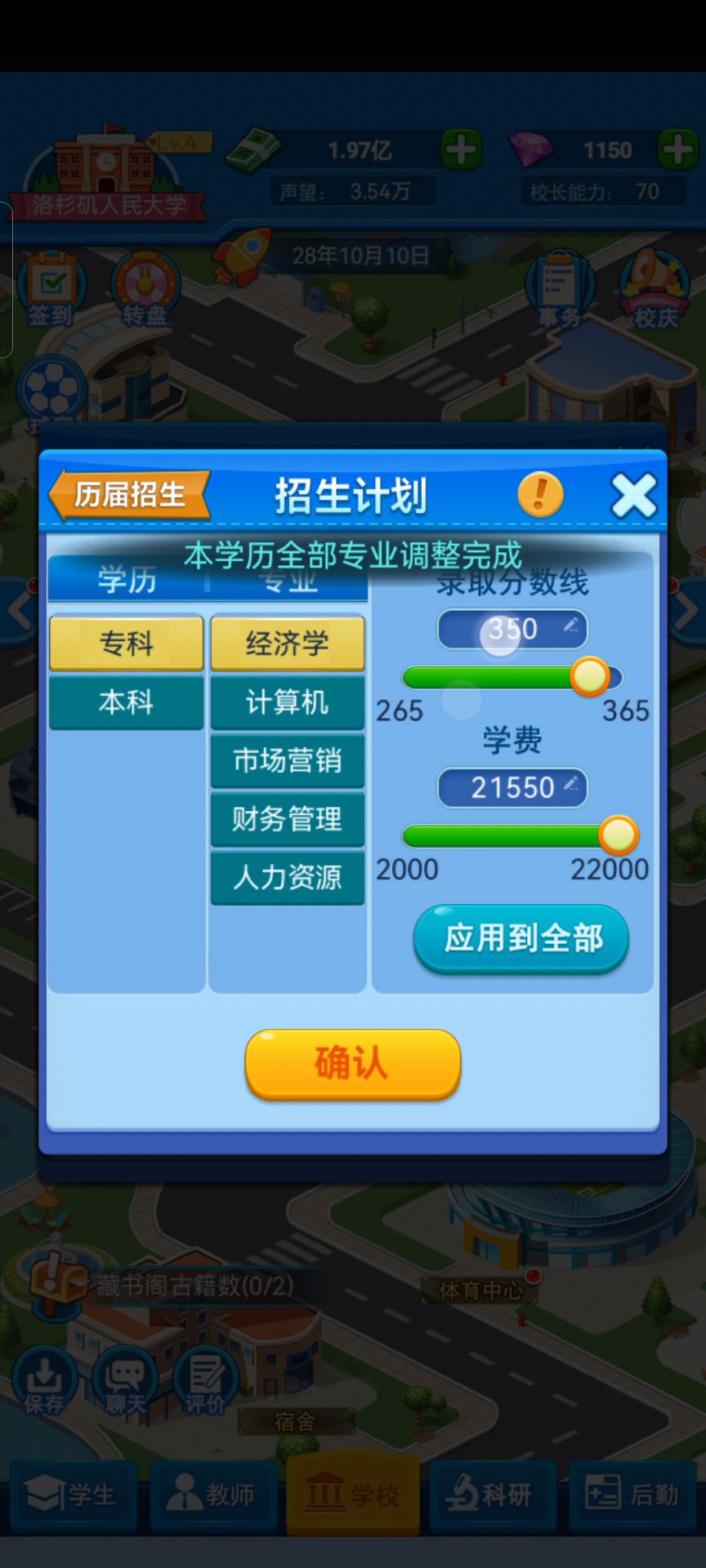Choose the 市场营销 major
Viewport: 706px width, 1568px height.
pyautogui.click(x=287, y=761)
